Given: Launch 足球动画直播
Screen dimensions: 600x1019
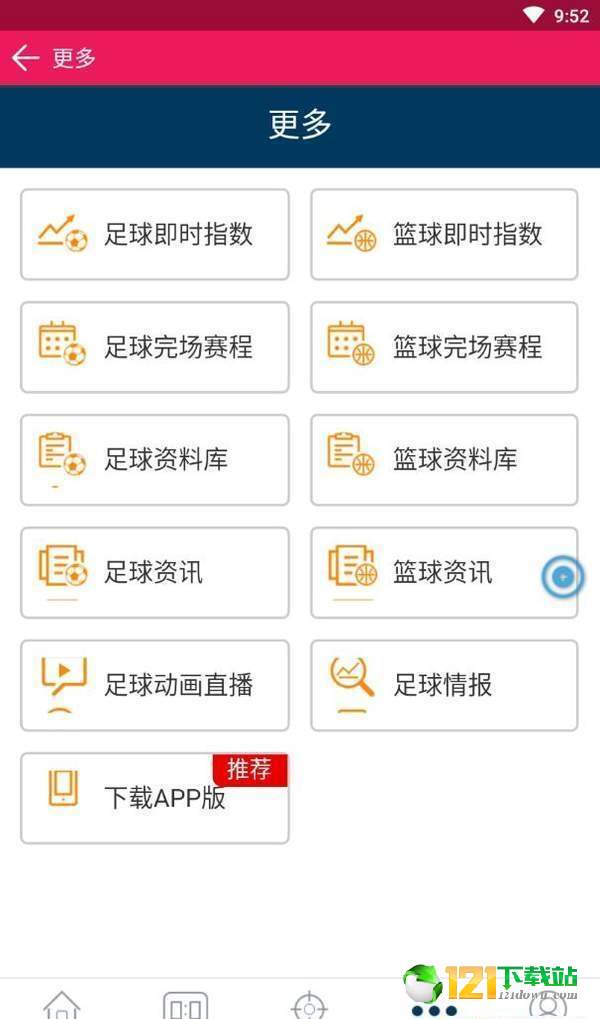Looking at the screenshot, I should click(x=155, y=686).
